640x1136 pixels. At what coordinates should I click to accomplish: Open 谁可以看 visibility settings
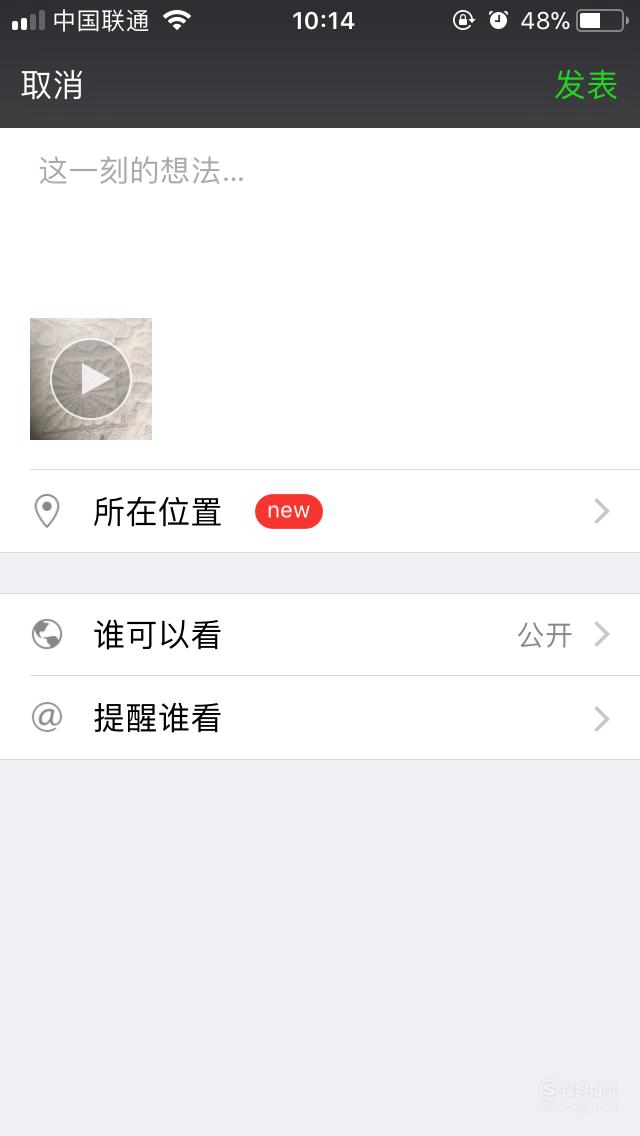pyautogui.click(x=320, y=635)
